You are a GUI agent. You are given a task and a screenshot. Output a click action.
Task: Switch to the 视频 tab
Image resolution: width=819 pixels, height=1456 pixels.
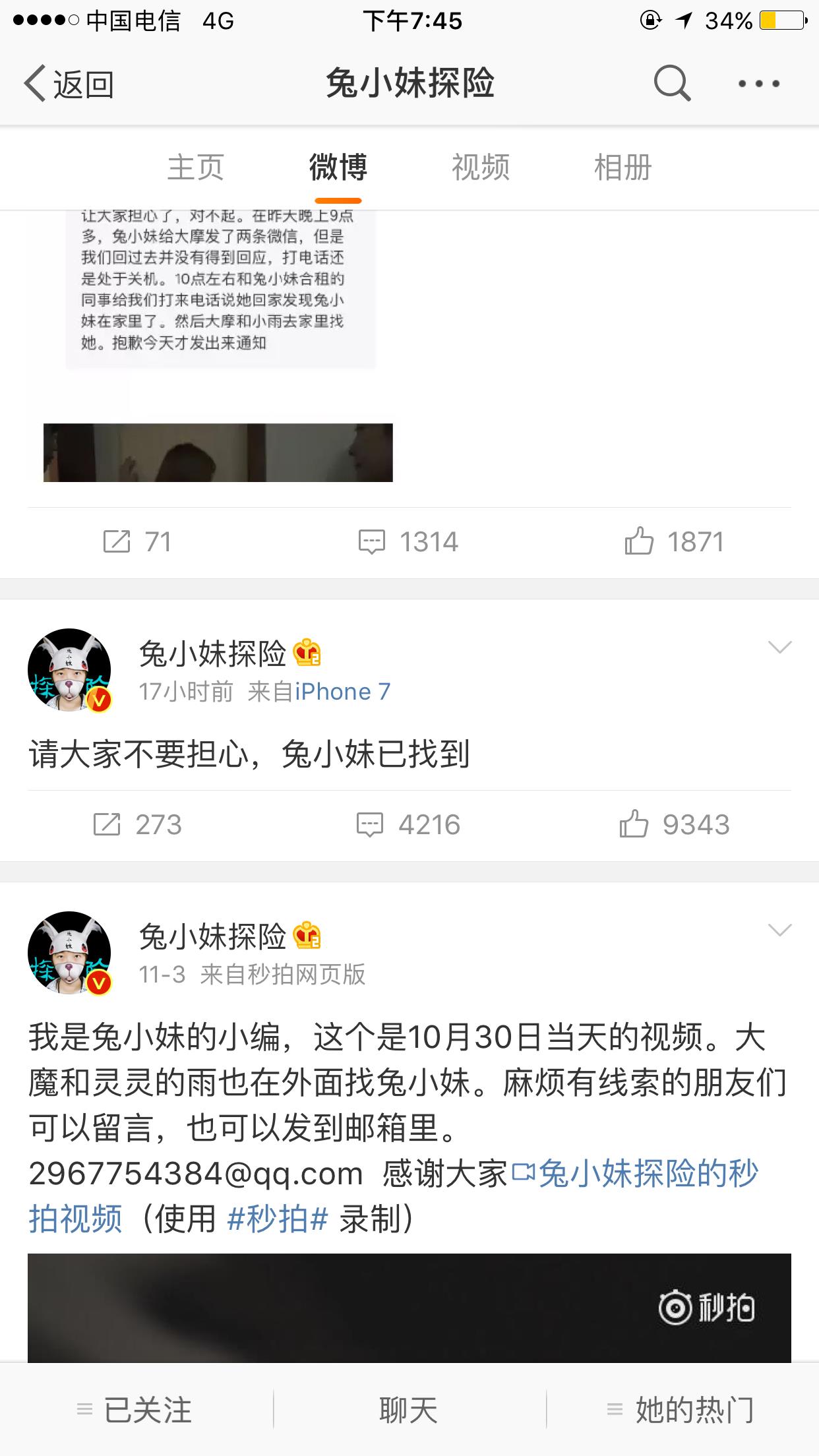[x=481, y=167]
